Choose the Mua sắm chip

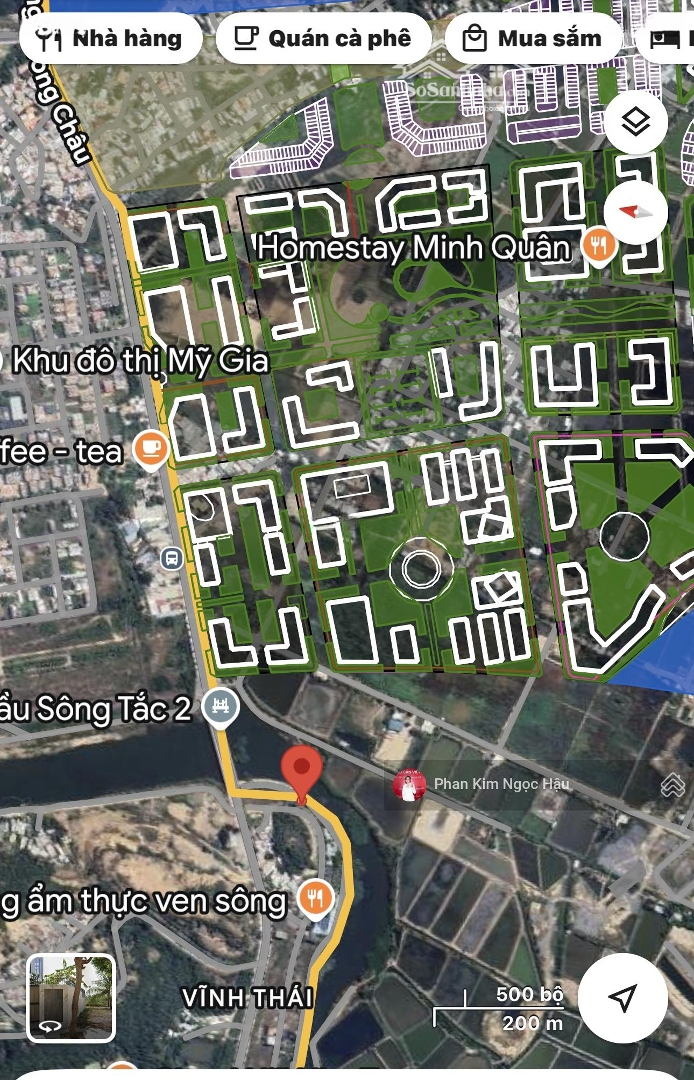(533, 39)
